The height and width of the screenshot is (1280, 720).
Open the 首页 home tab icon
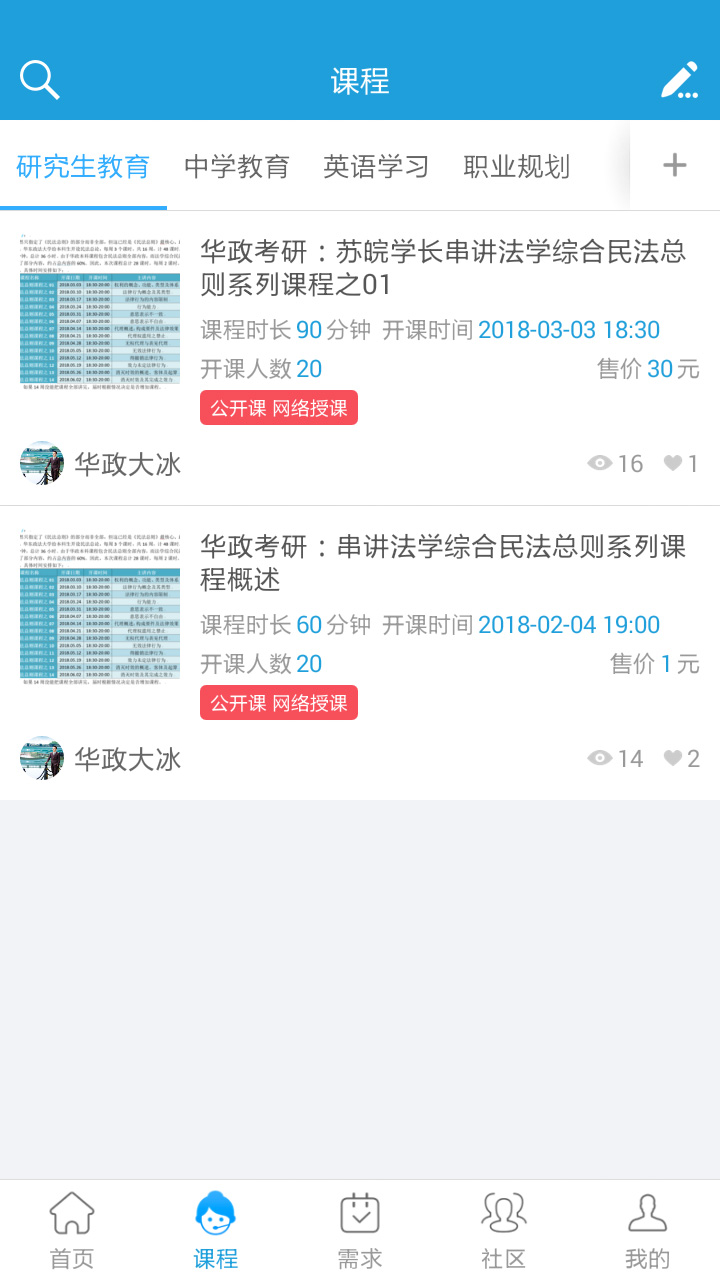pyautogui.click(x=71, y=1215)
